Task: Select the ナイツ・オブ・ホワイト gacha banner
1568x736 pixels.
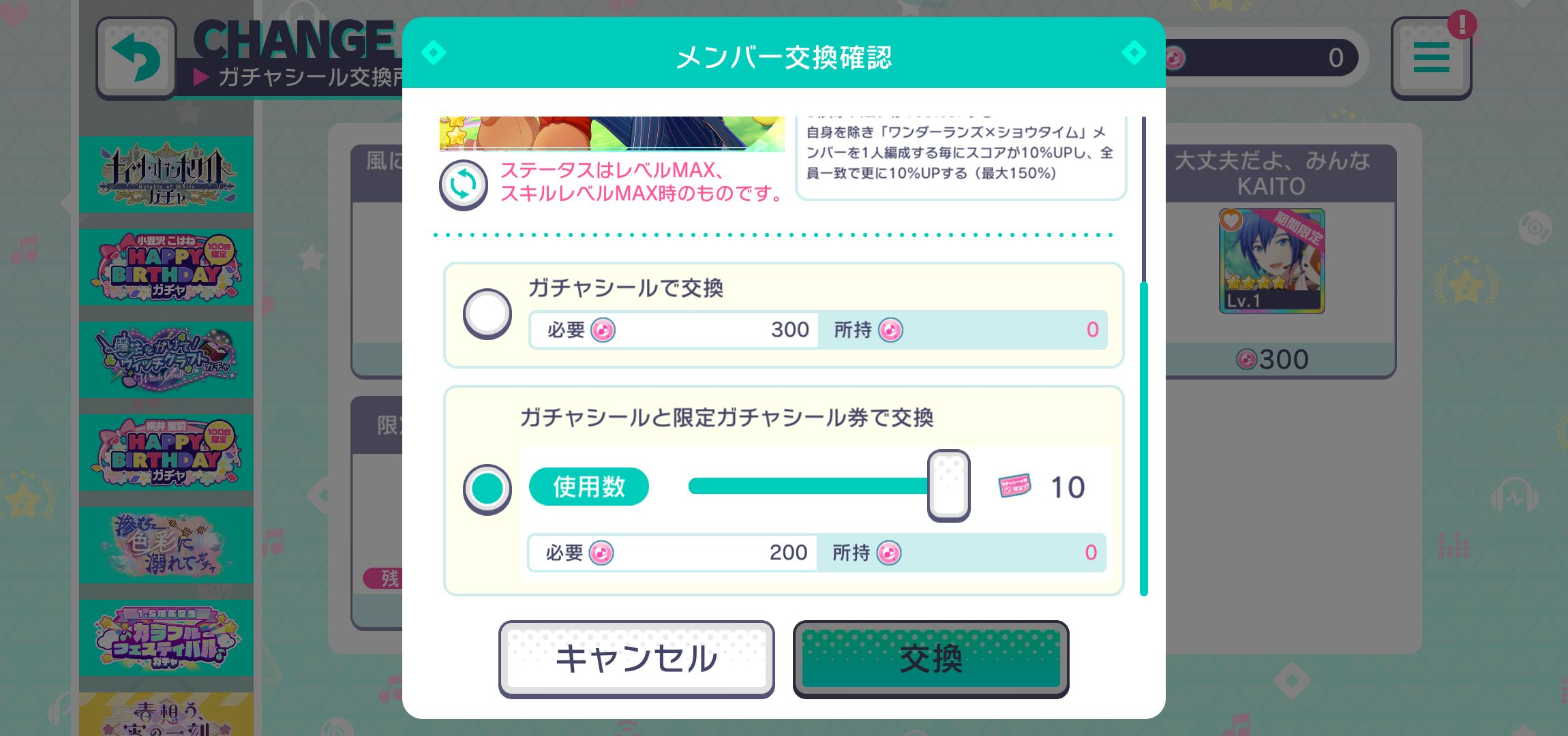Action: coord(166,174)
